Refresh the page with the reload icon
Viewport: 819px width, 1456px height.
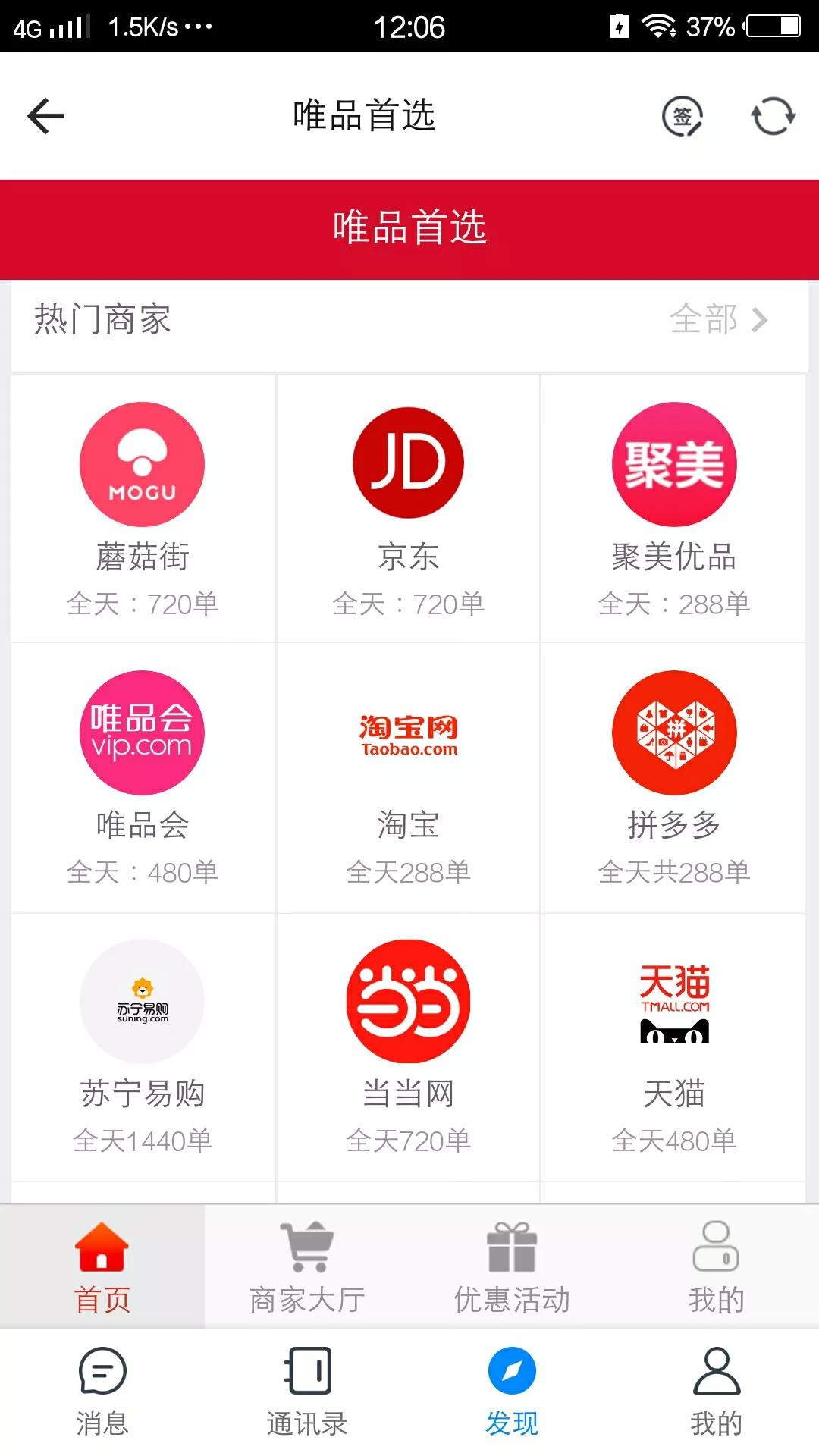(x=773, y=116)
